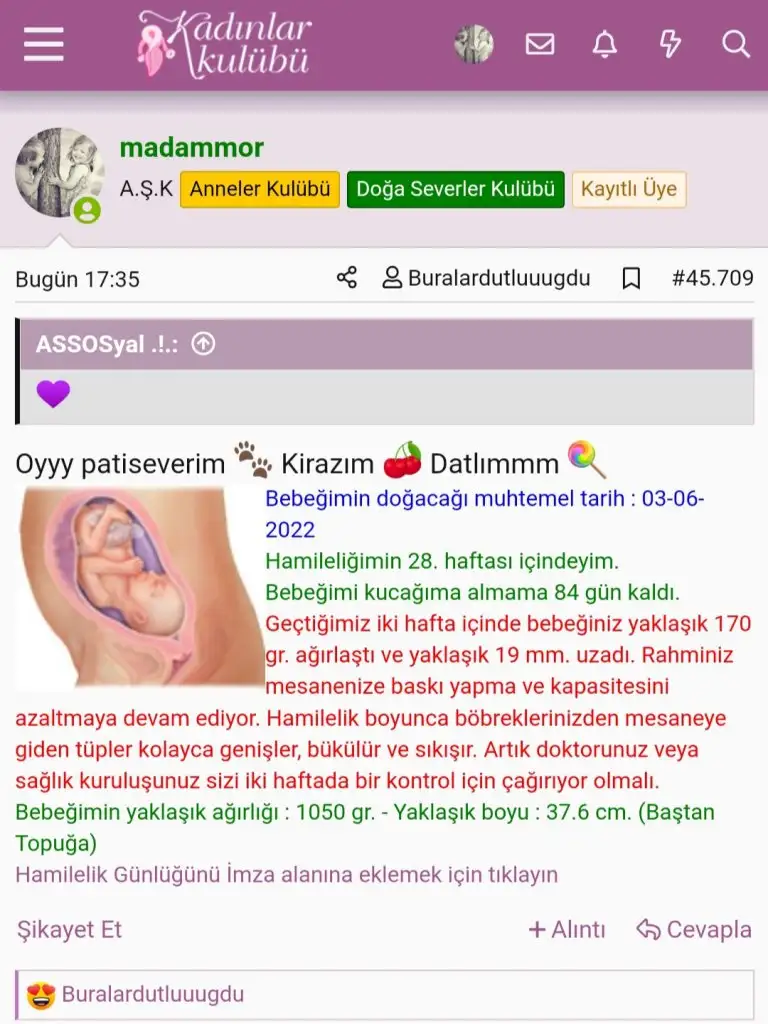Image resolution: width=768 pixels, height=1024 pixels.
Task: Open the Doğa Severler Kulübü badge
Action: click(x=455, y=189)
